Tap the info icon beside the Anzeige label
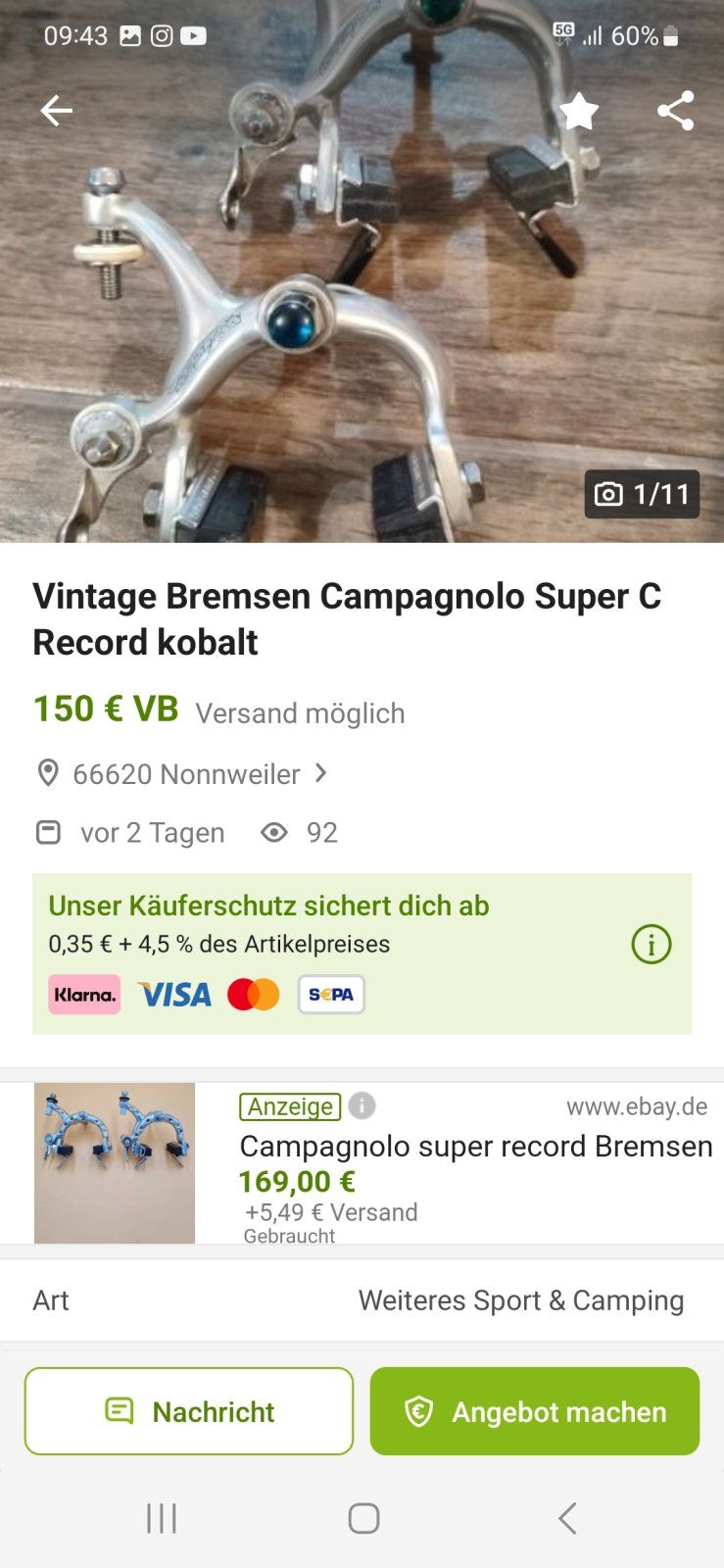The height and width of the screenshot is (1568, 724). tap(361, 1105)
